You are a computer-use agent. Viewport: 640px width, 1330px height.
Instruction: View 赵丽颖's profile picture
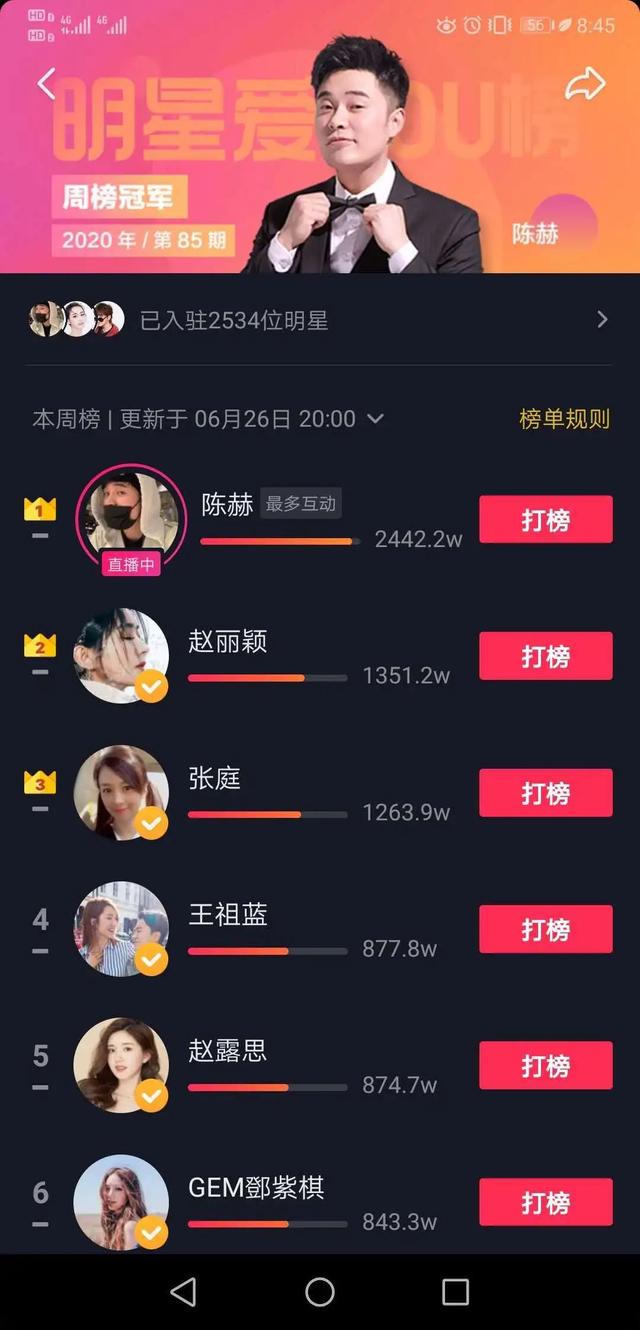click(121, 655)
